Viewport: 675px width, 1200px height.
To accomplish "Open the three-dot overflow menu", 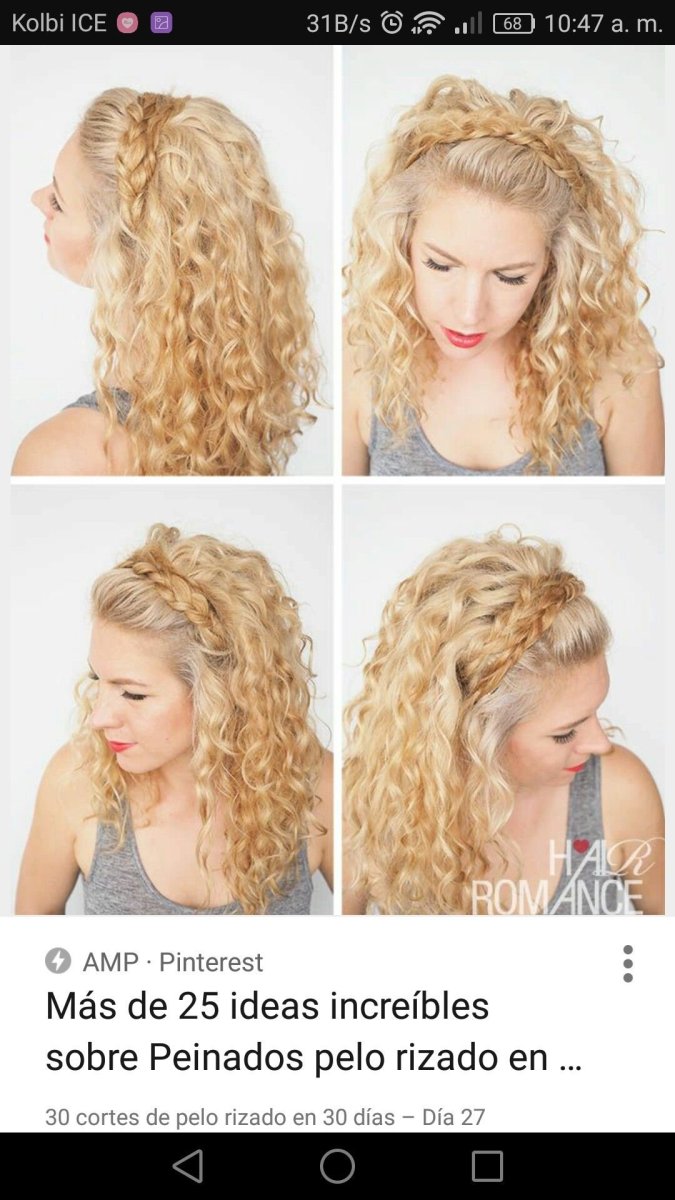I will tap(627, 963).
